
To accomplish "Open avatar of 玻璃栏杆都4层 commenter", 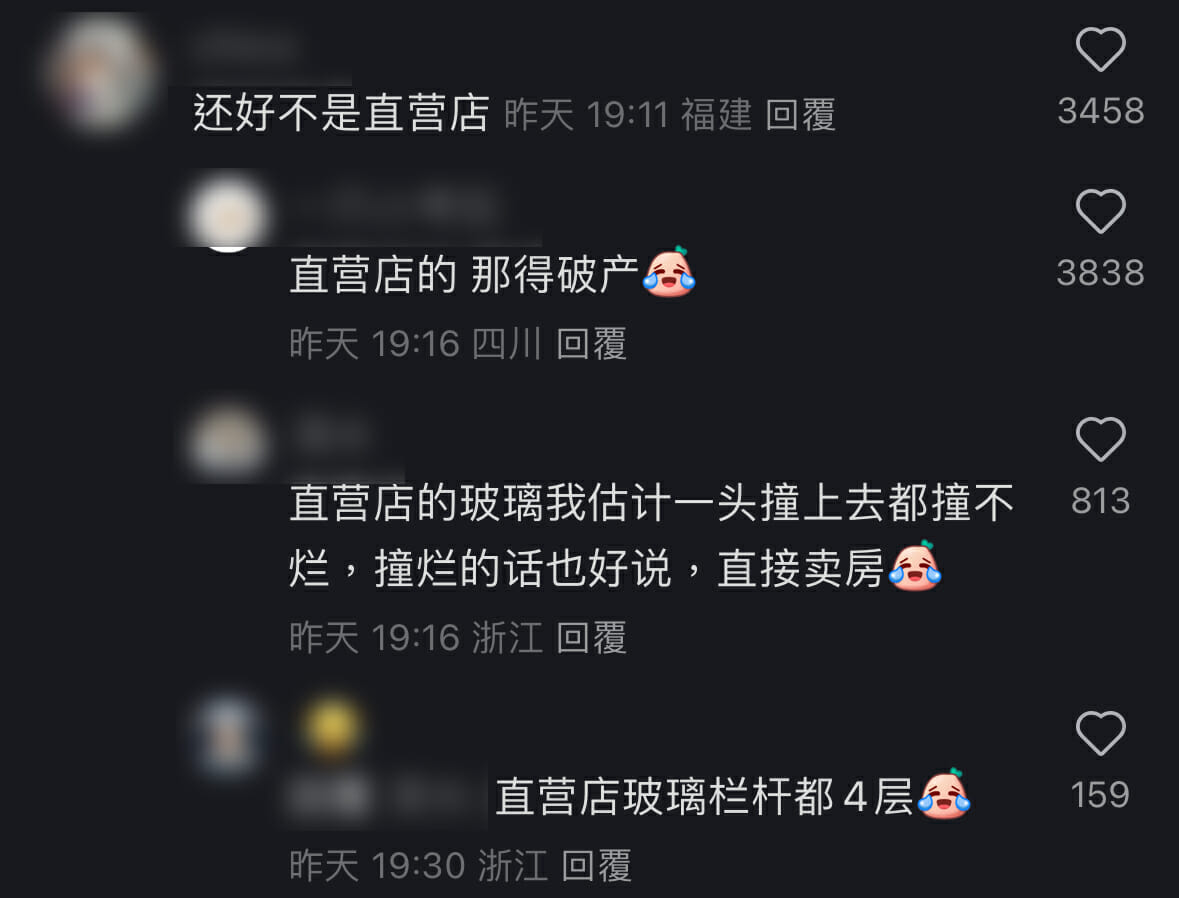I will [229, 737].
